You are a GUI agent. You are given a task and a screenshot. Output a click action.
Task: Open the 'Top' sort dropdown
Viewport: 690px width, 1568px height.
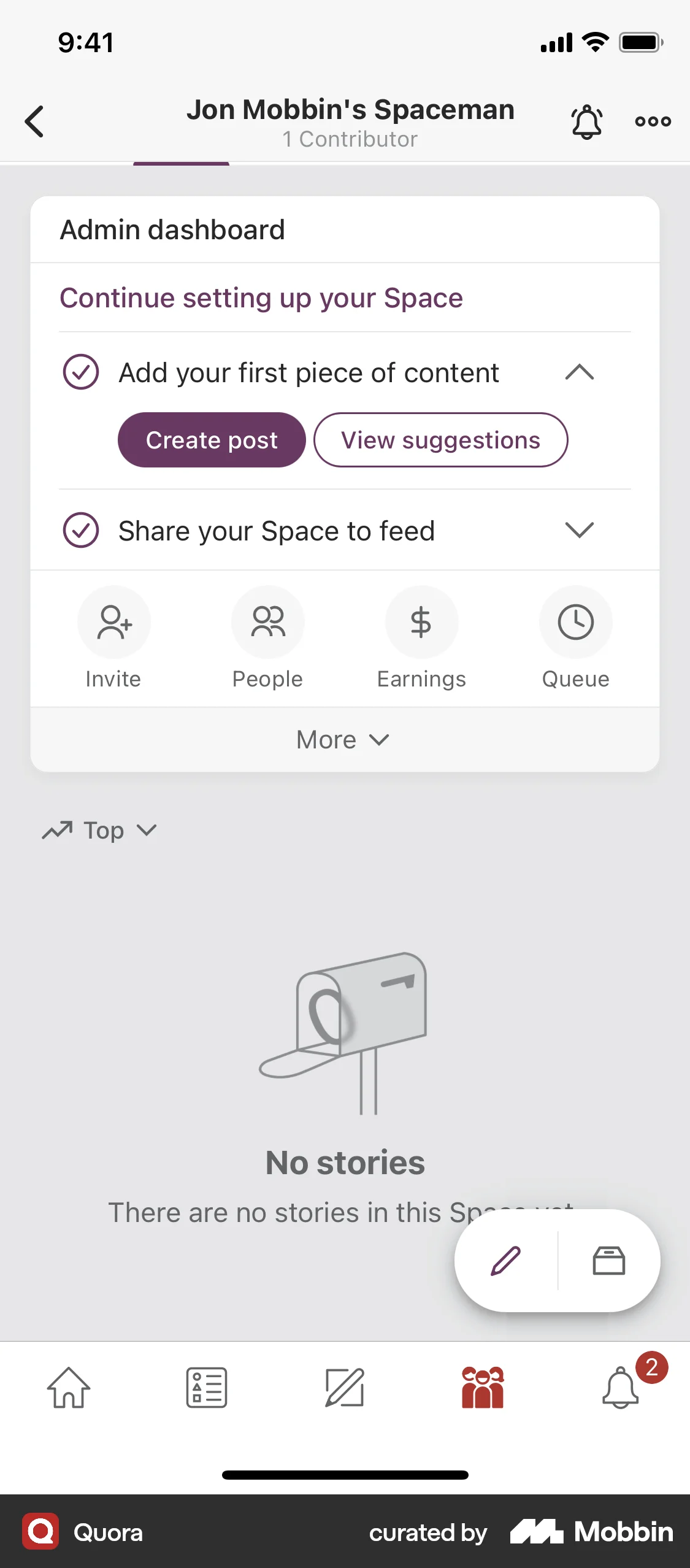(x=99, y=830)
